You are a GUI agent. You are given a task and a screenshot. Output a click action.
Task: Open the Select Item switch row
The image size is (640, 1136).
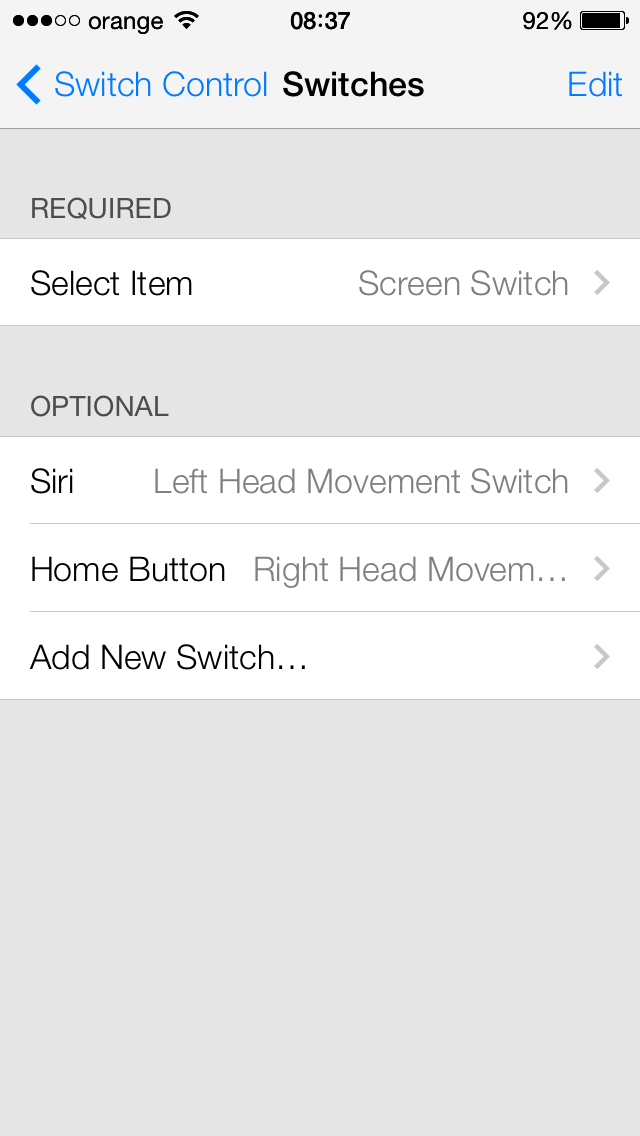coord(320,283)
